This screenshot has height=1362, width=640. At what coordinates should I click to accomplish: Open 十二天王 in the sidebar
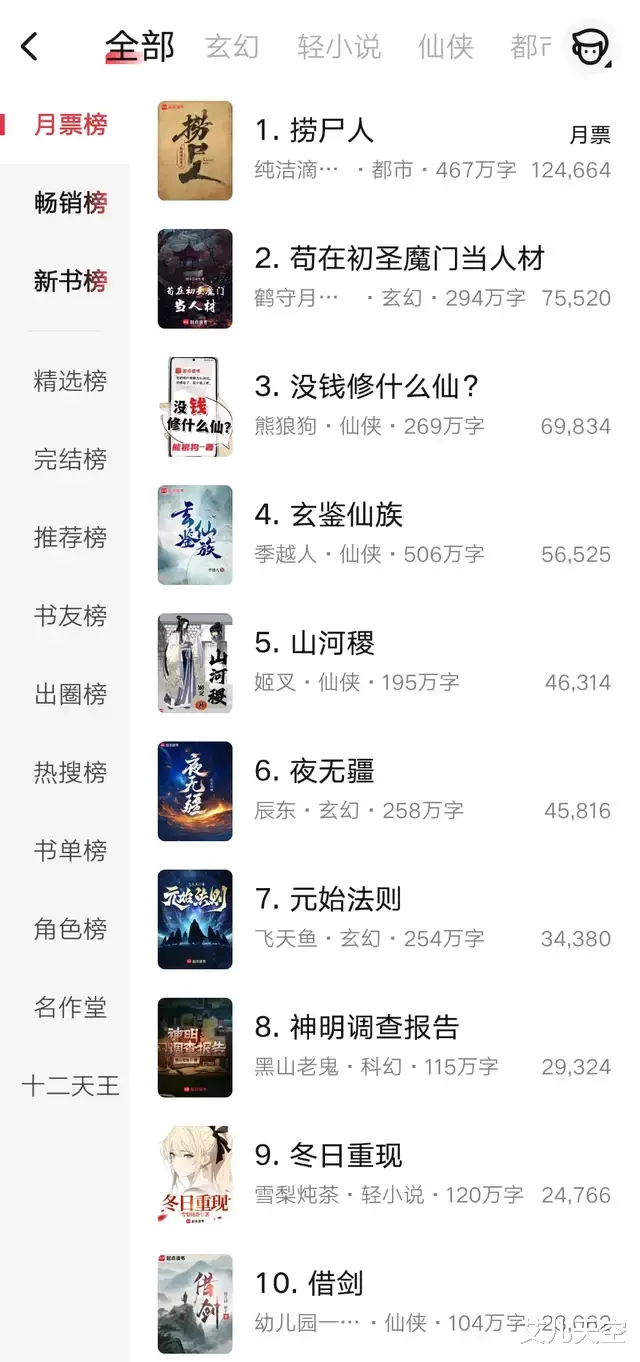(70, 1085)
